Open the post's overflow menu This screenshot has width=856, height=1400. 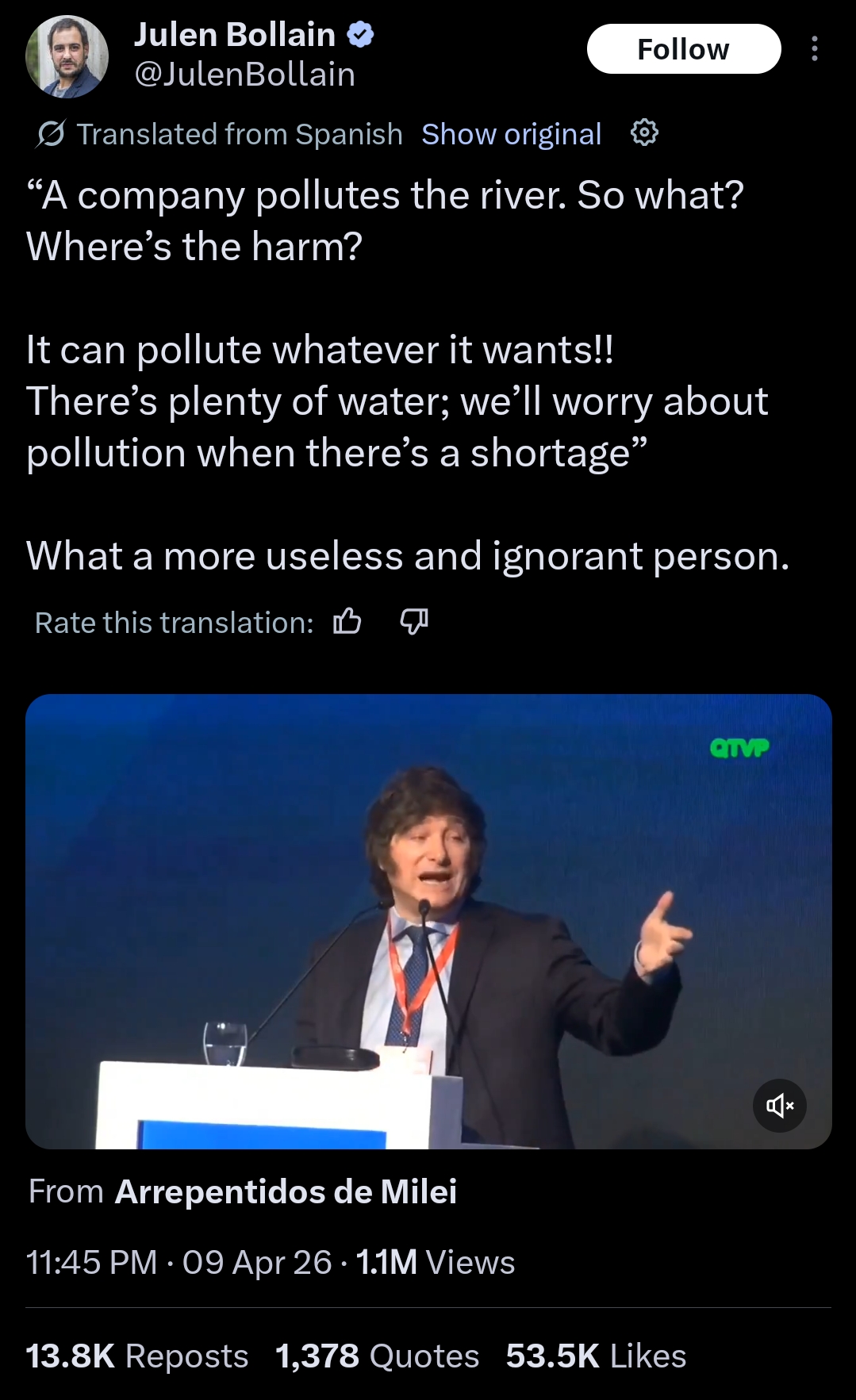[x=814, y=49]
